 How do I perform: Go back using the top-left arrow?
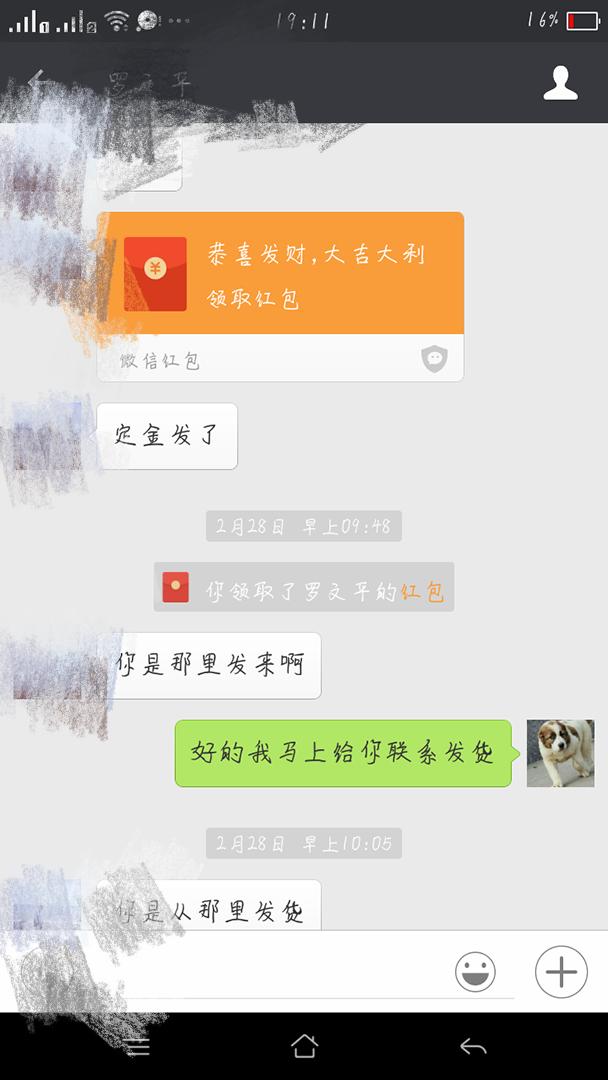(x=38, y=82)
